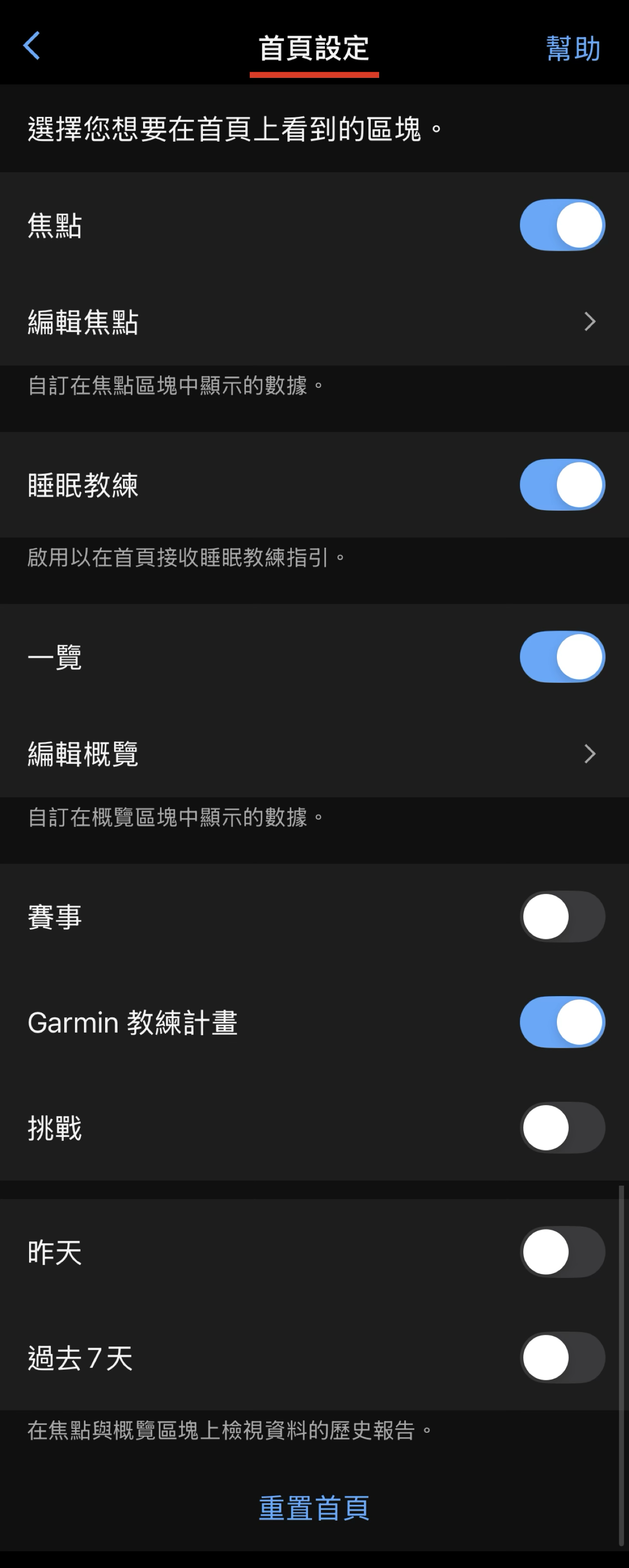This screenshot has width=629, height=1568.
Task: Turn off the 睡眠教練 switch
Action: tap(561, 484)
